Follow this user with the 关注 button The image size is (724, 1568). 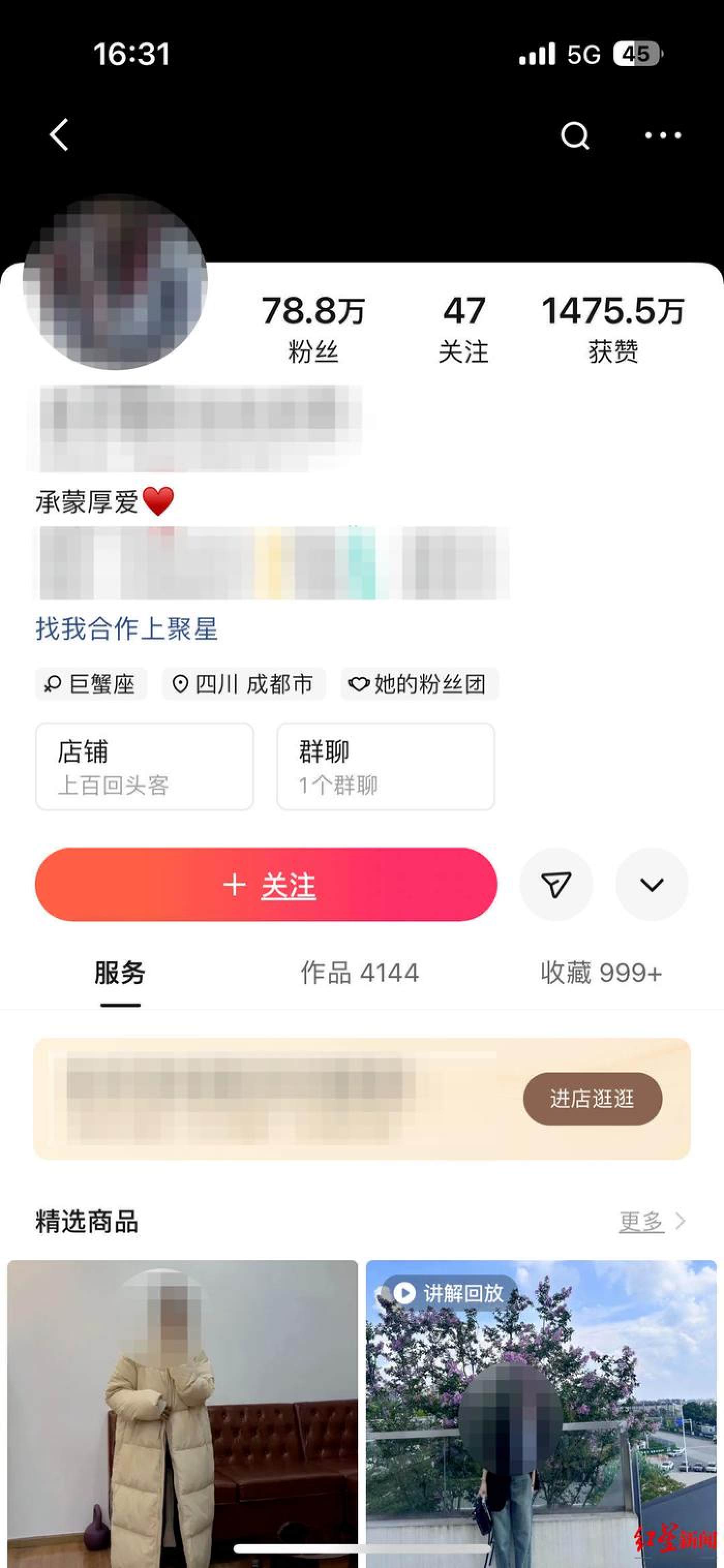click(x=266, y=884)
